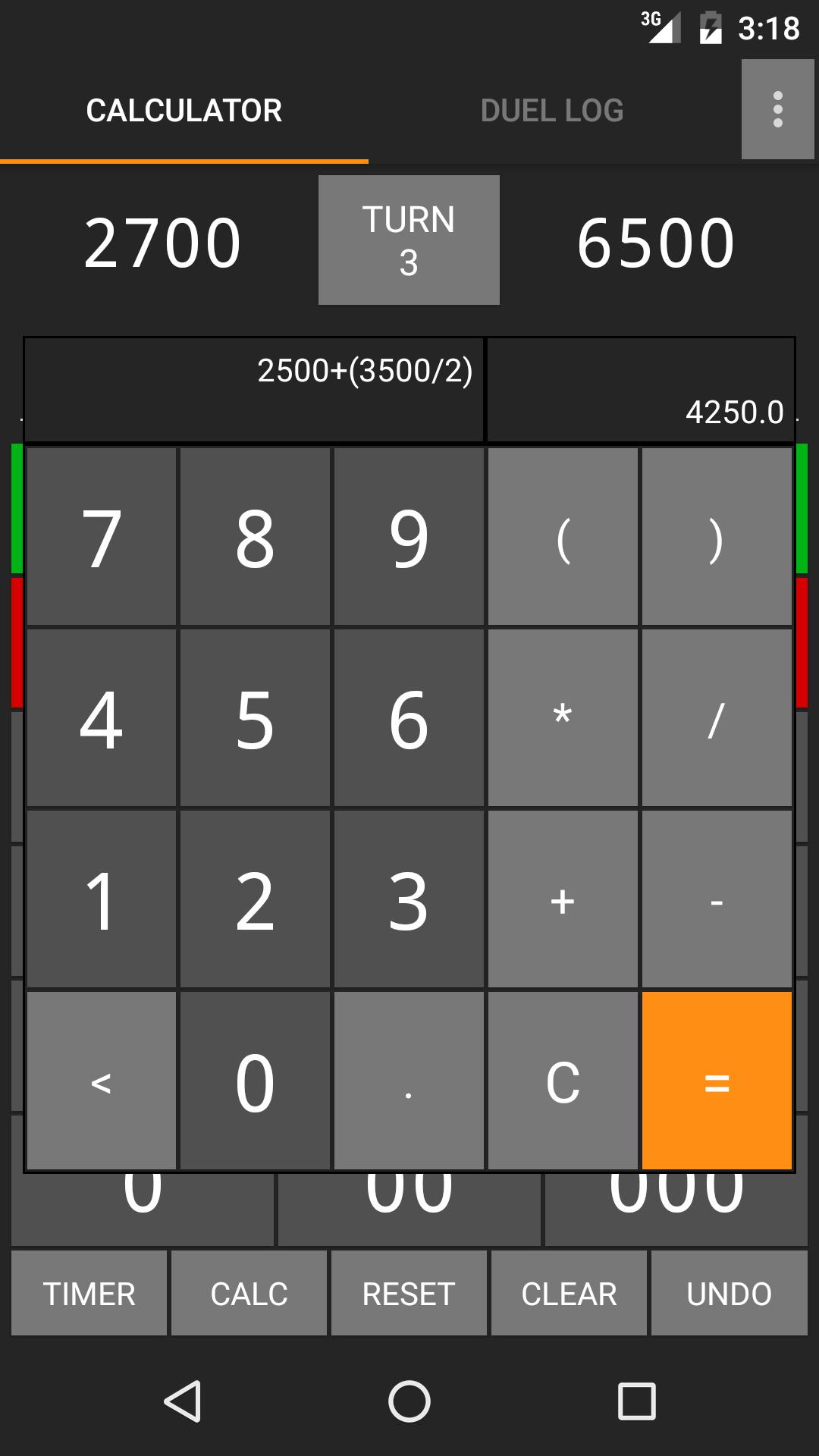The width and height of the screenshot is (819, 1456).
Task: Tap the TURN 3 counter
Action: click(409, 240)
